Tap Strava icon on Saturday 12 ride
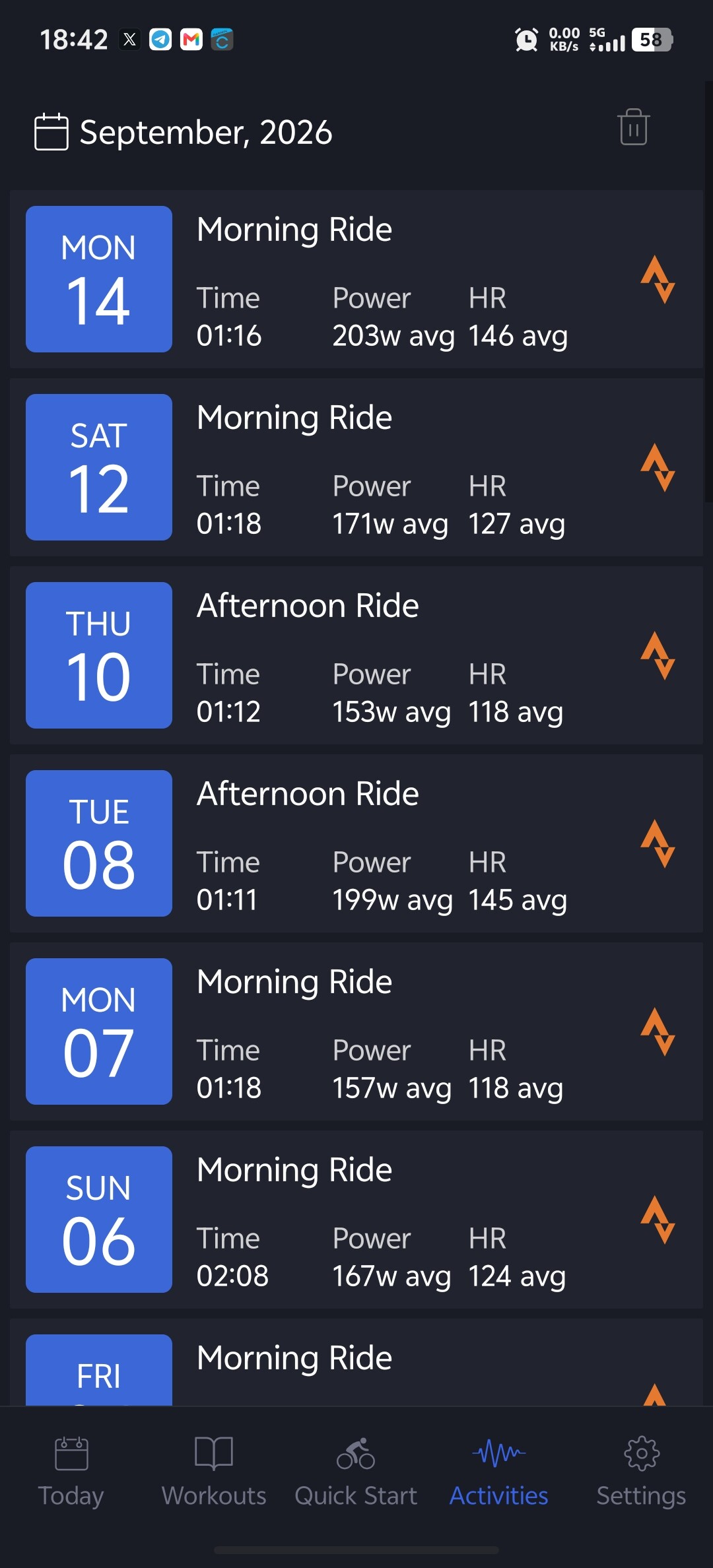The width and height of the screenshot is (713, 1568). click(658, 467)
